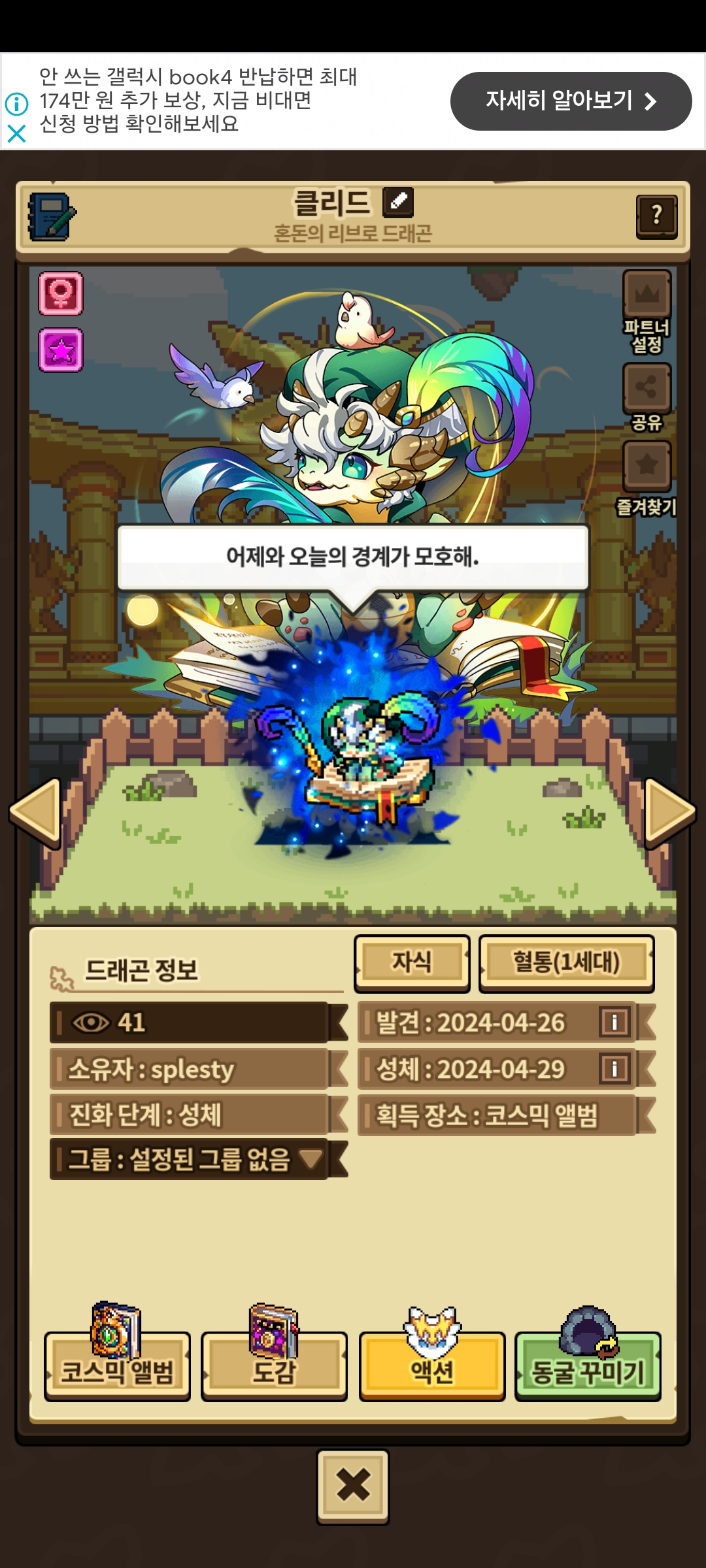706x1568 pixels.
Task: Open 동굴 꾸미기
Action: 588,1365
